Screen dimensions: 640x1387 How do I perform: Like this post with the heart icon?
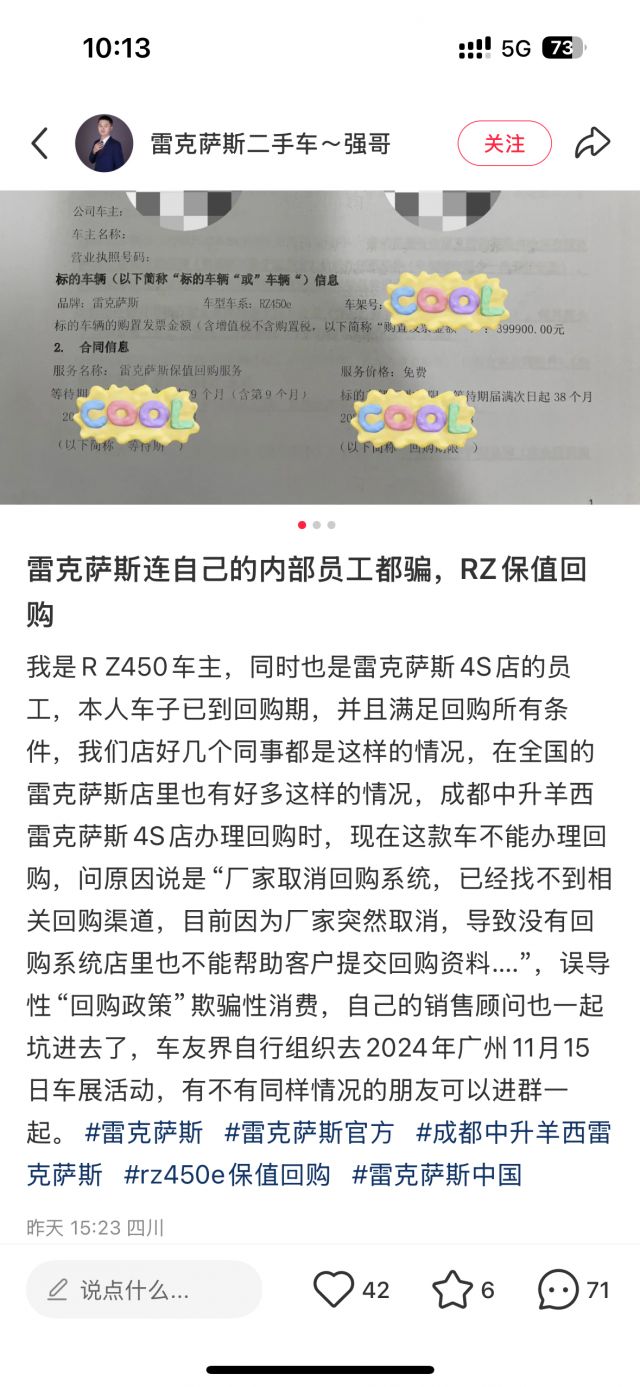point(333,1290)
